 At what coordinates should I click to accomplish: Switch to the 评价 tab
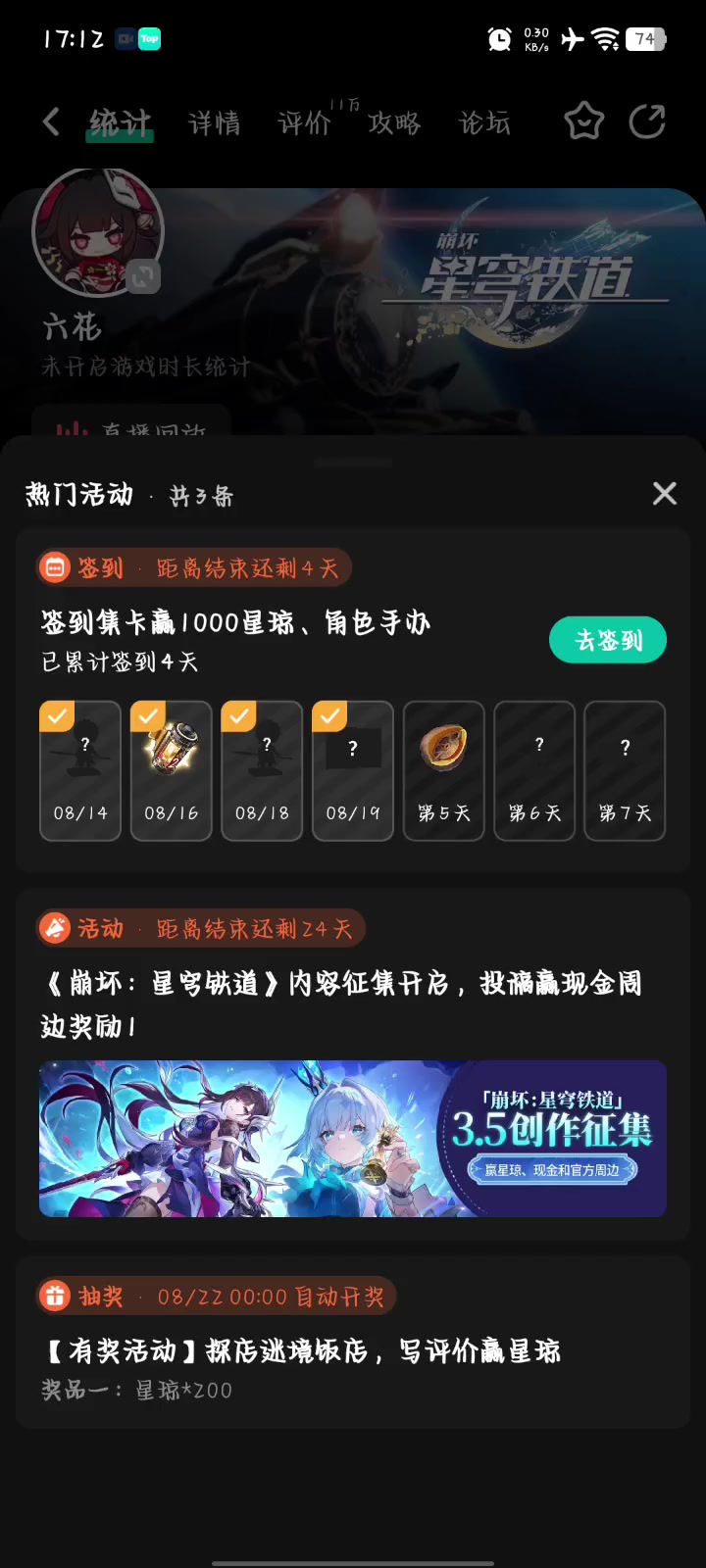[x=304, y=123]
